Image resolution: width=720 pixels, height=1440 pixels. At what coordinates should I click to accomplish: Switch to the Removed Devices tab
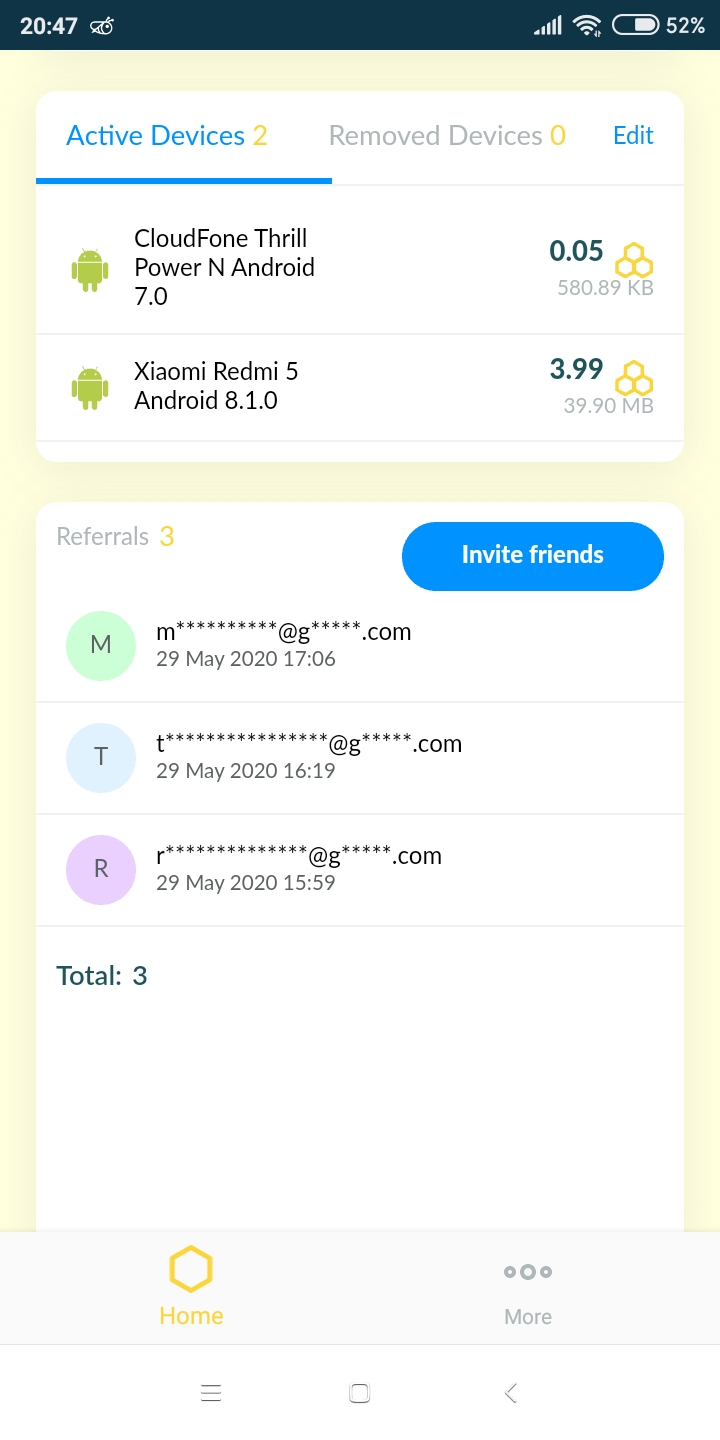(446, 136)
